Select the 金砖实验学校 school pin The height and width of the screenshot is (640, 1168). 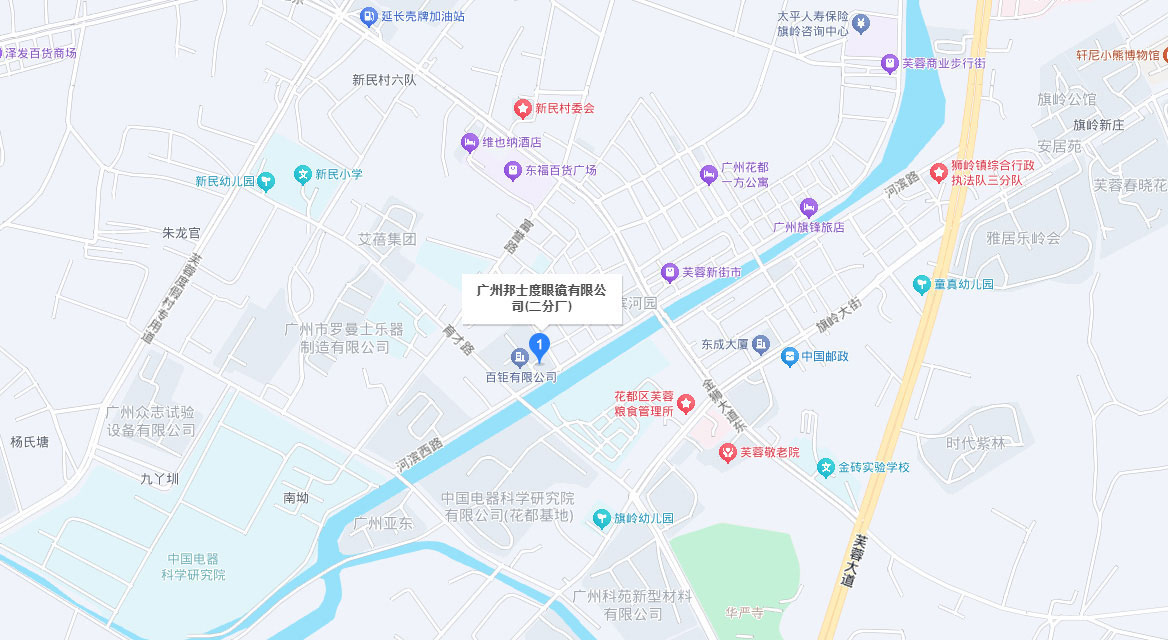tap(825, 467)
